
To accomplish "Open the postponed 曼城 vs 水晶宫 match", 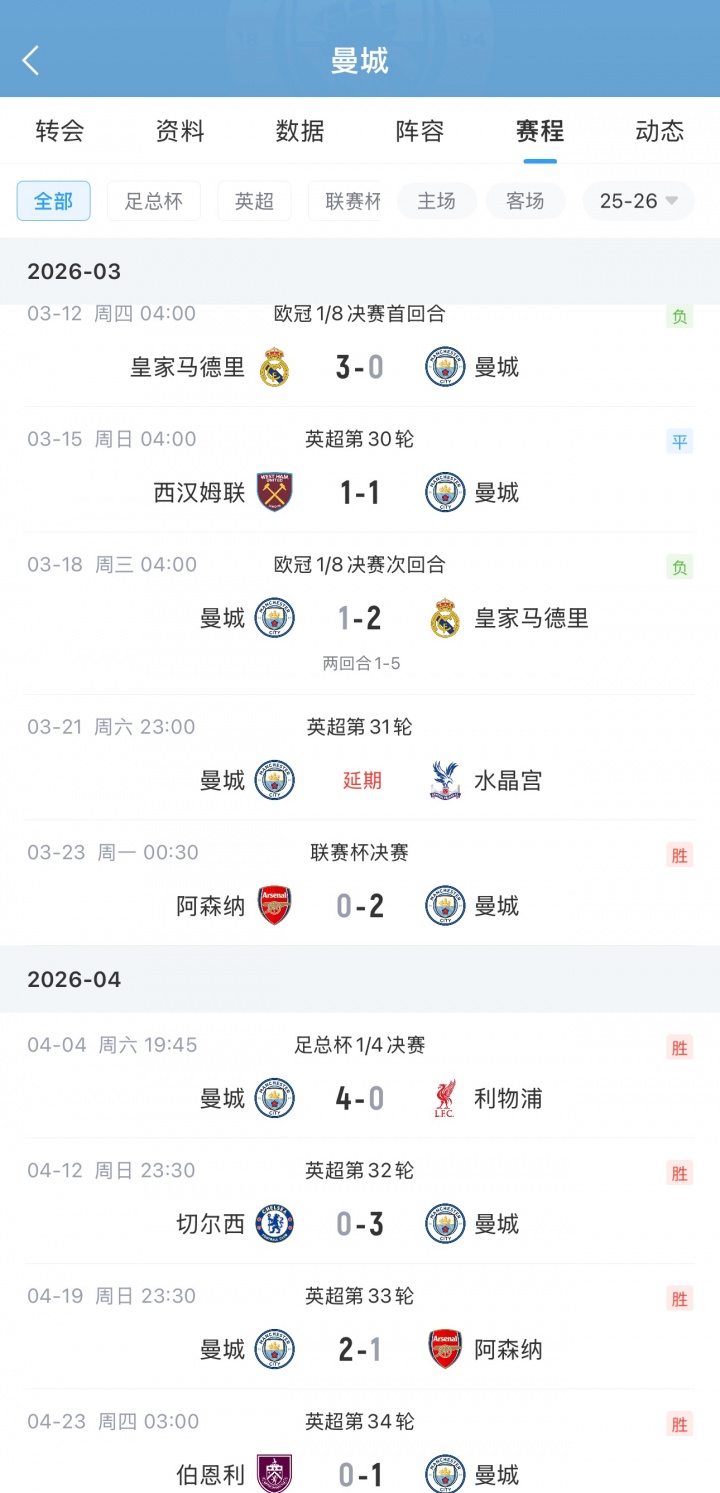I will point(360,780).
